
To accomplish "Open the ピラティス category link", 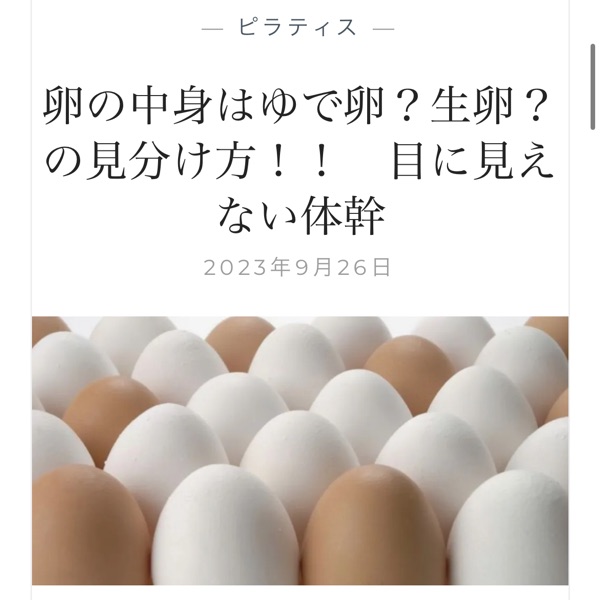I will pos(297,28).
